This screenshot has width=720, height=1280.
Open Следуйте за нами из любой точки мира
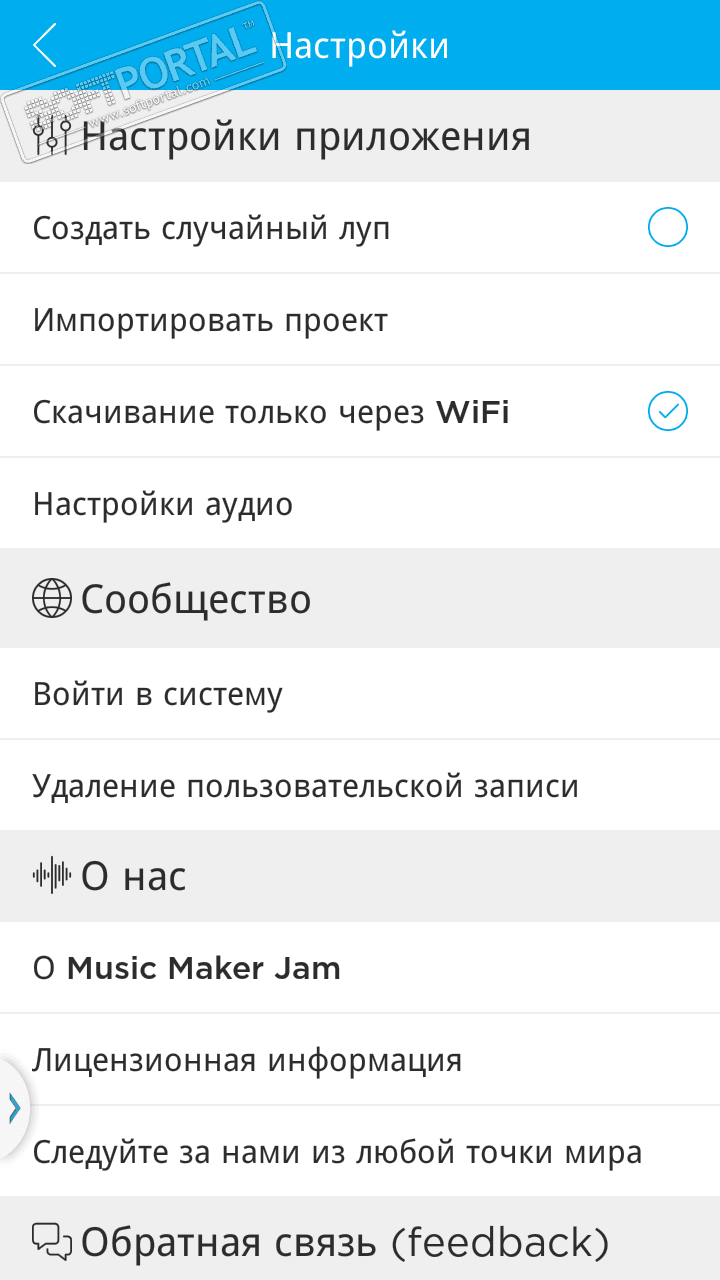tap(337, 1152)
